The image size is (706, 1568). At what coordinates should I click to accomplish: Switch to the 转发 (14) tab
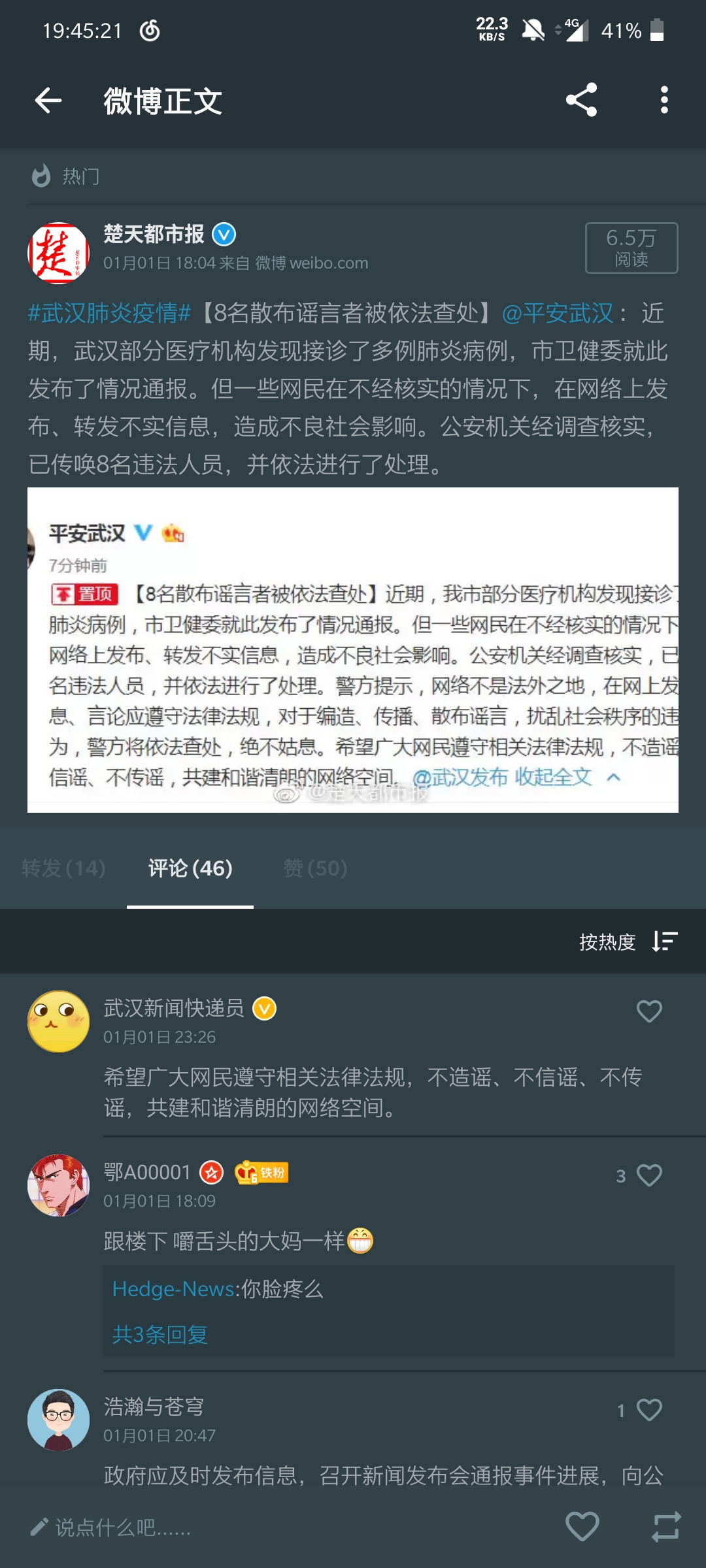point(63,868)
